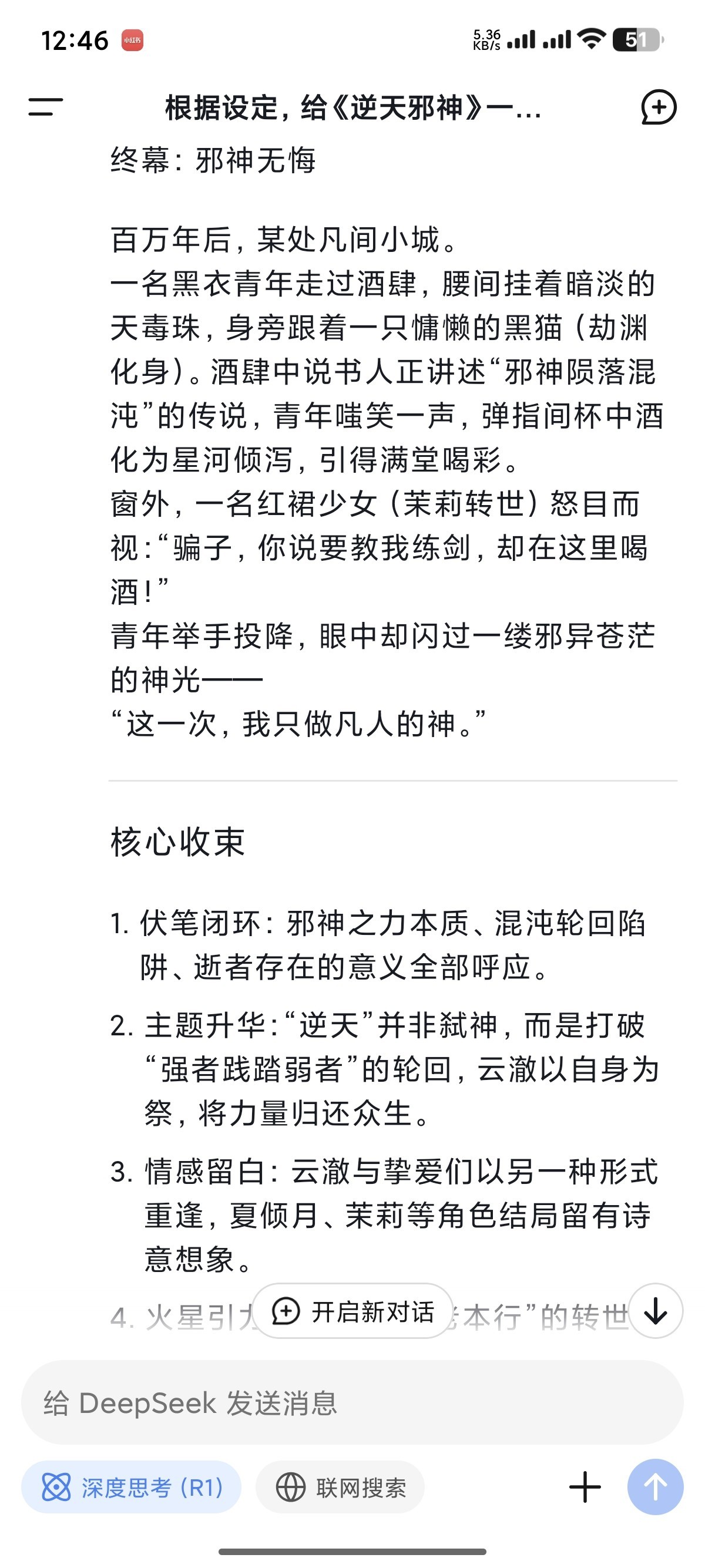Open the sidebar menu button

(x=46, y=107)
